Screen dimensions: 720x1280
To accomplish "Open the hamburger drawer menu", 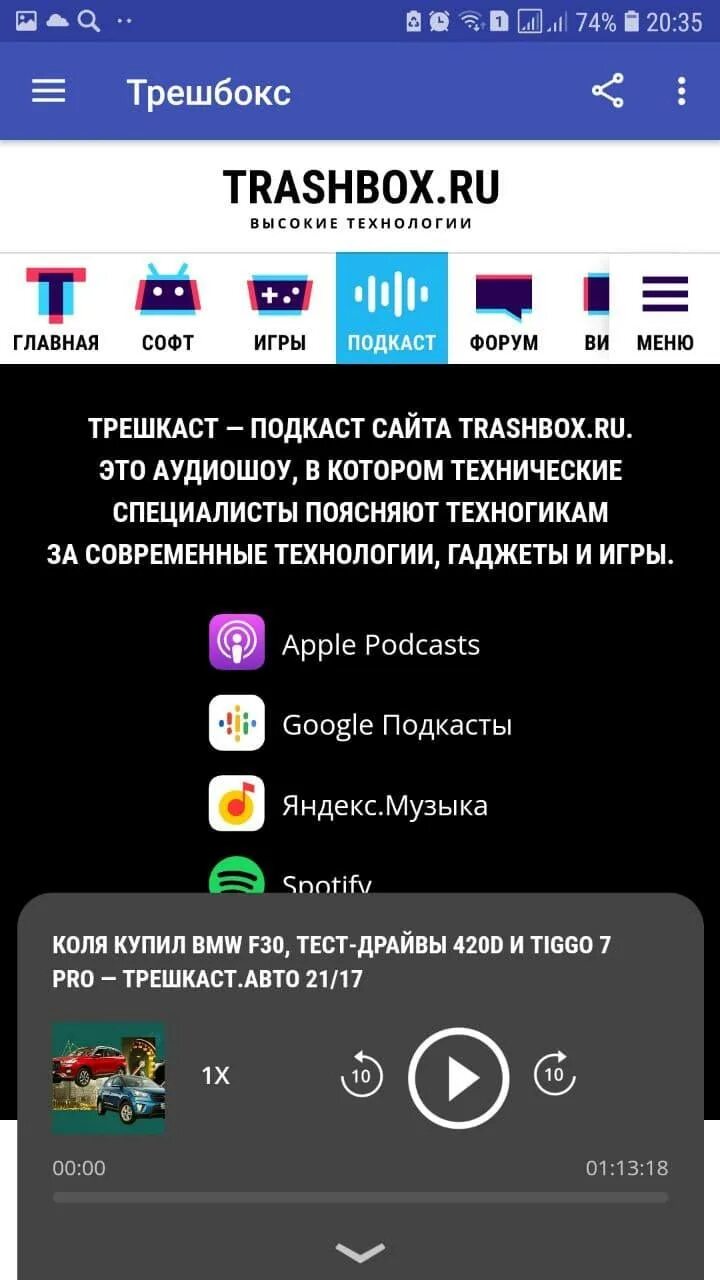I will click(x=48, y=91).
